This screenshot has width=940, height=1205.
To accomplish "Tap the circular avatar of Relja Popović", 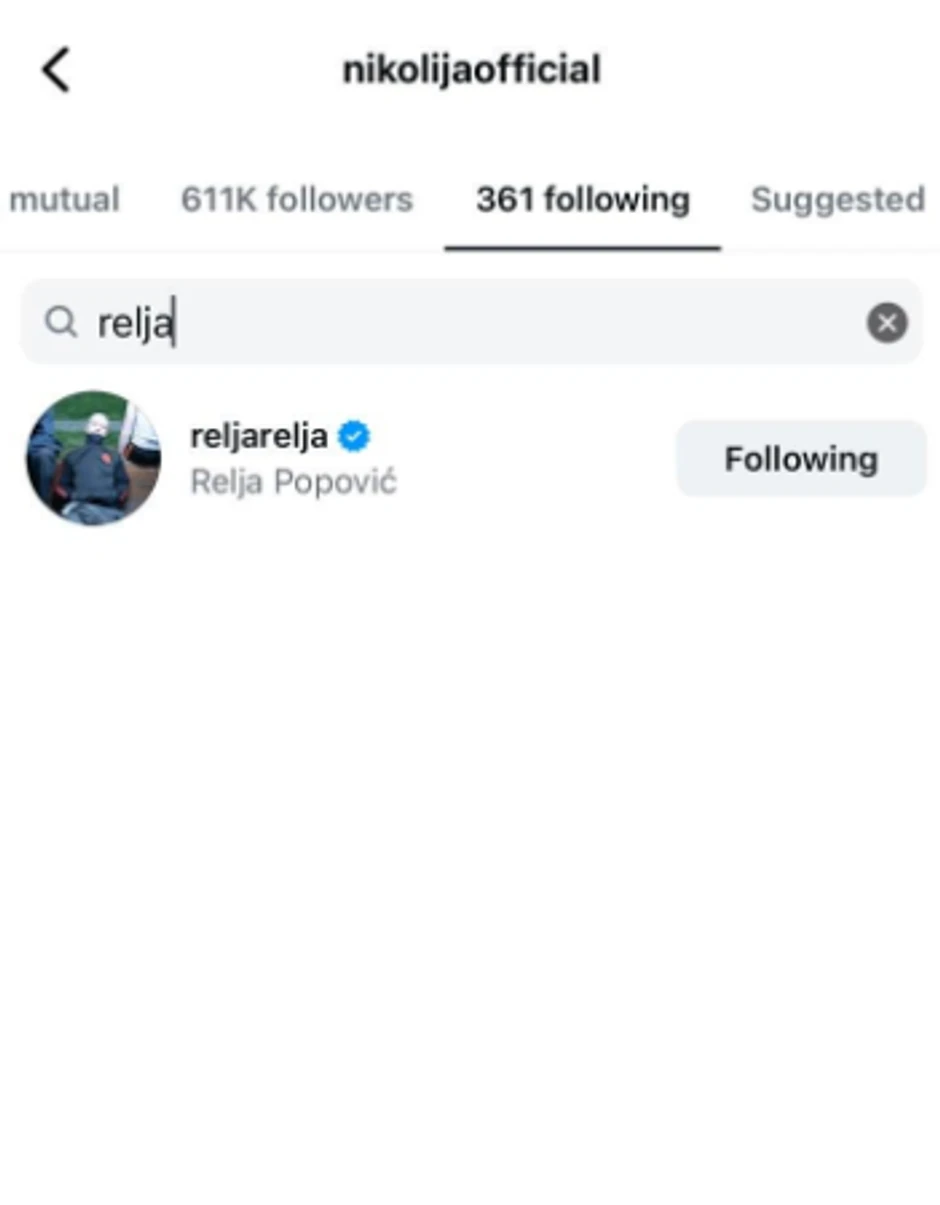I will (92, 458).
